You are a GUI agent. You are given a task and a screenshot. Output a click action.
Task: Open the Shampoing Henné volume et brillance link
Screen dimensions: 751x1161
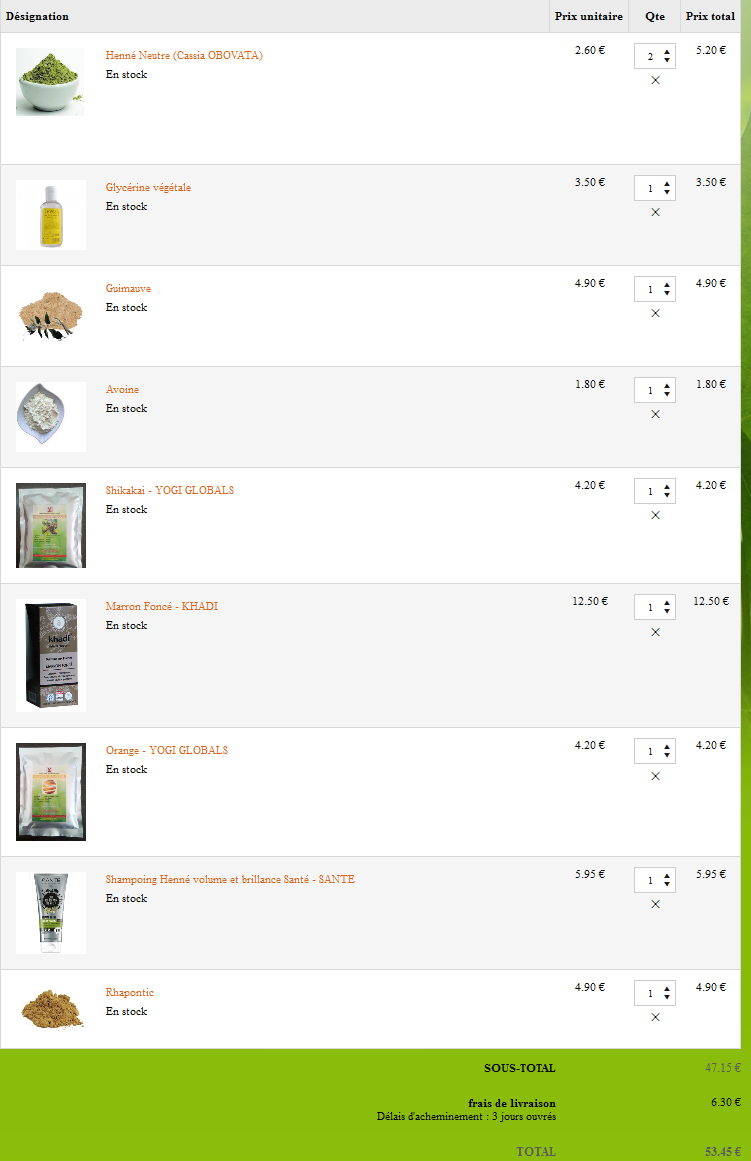(230, 880)
